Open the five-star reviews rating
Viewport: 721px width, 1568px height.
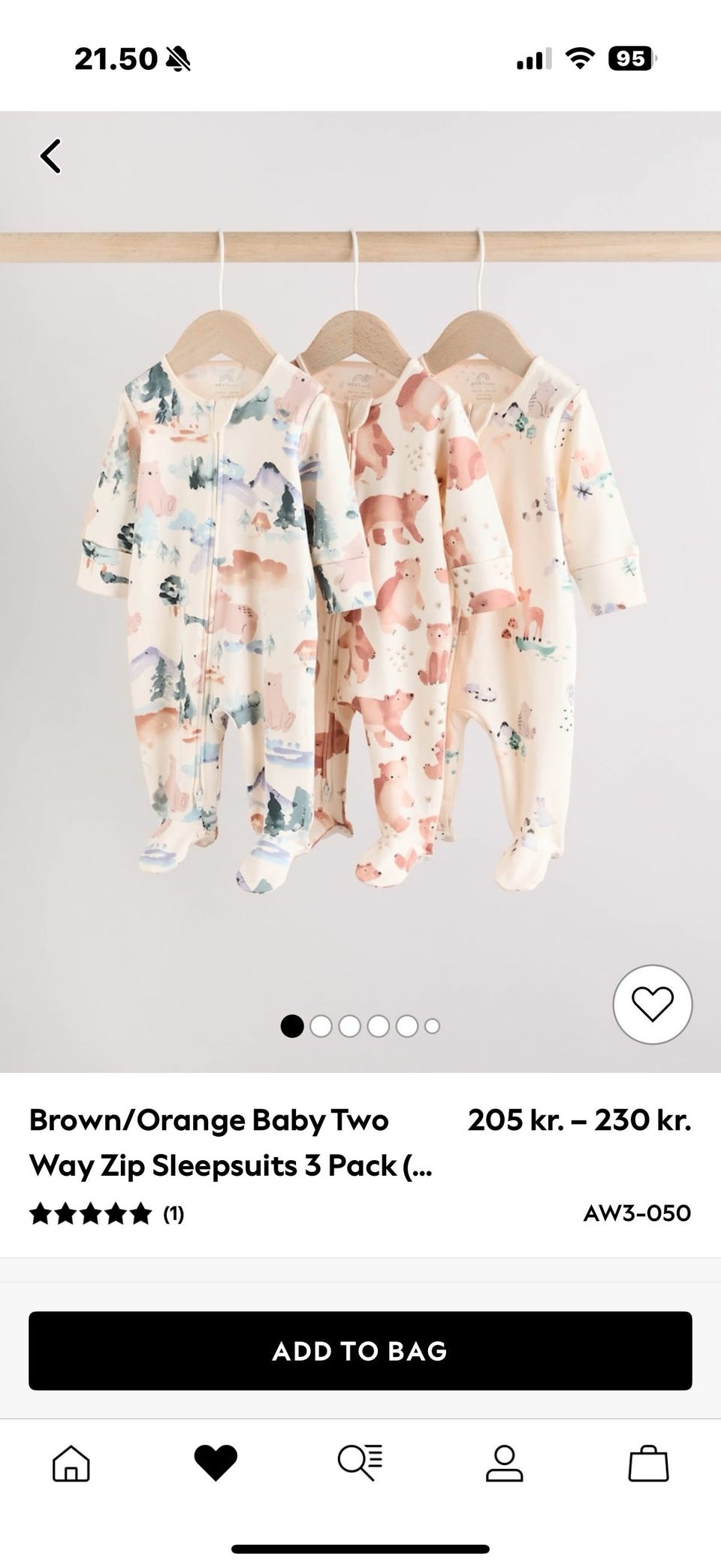(106, 1213)
